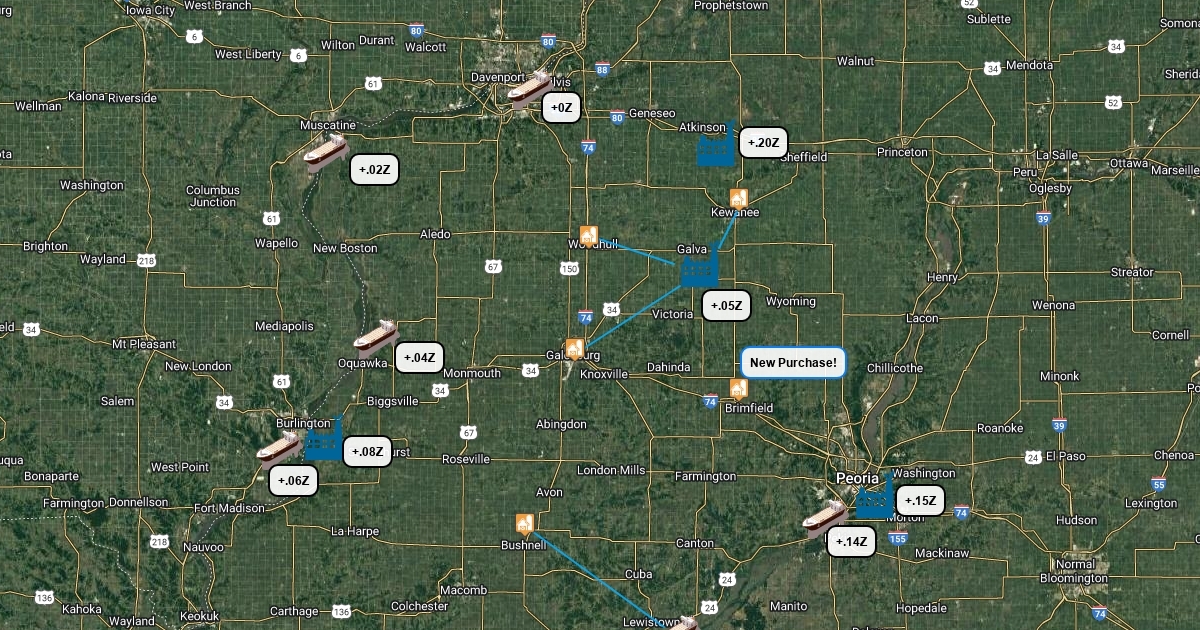Open the +.05Z plant marker at Galva

point(699,270)
